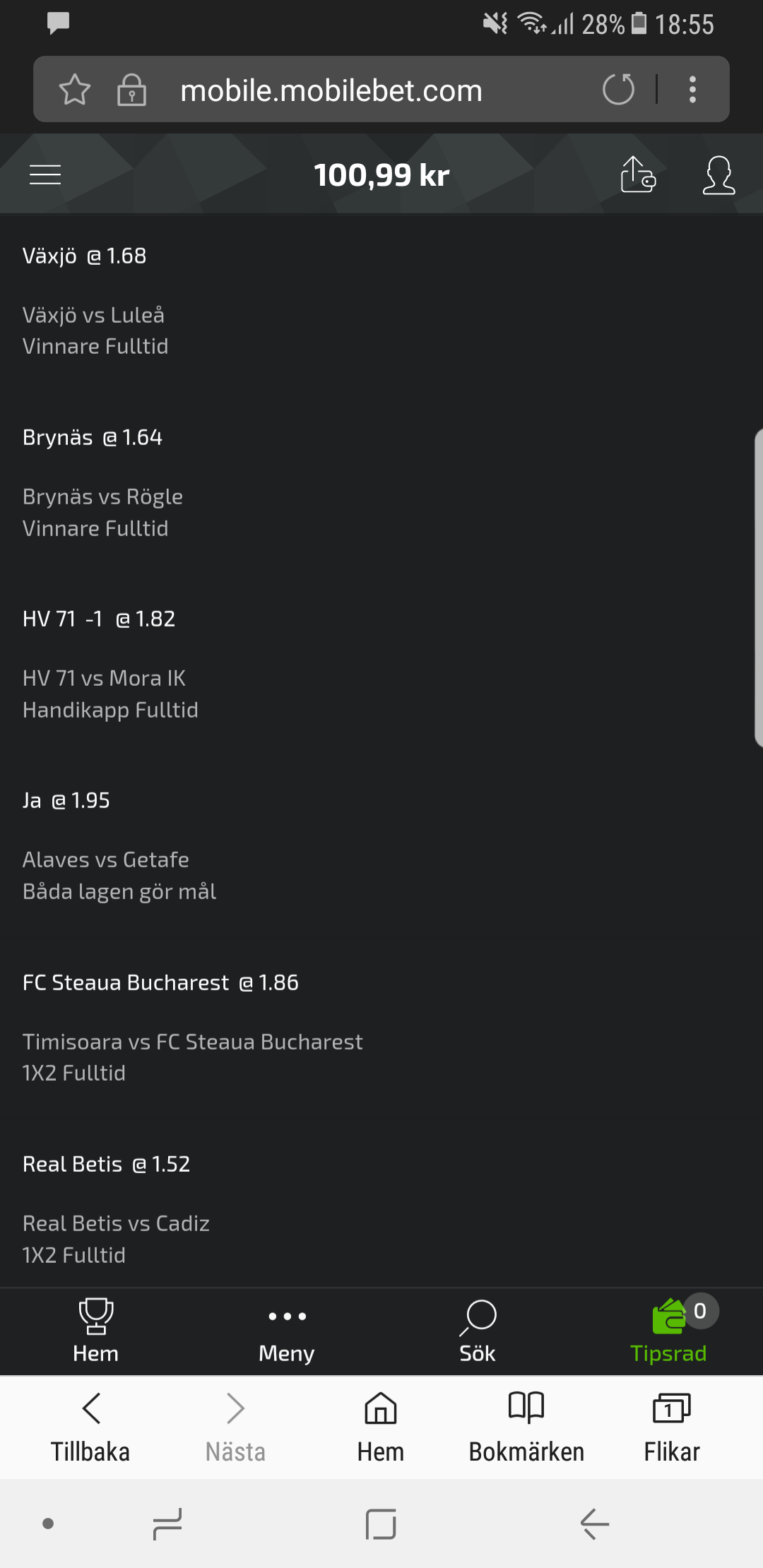
Task: Bookmark this page with the star icon
Action: click(x=75, y=90)
